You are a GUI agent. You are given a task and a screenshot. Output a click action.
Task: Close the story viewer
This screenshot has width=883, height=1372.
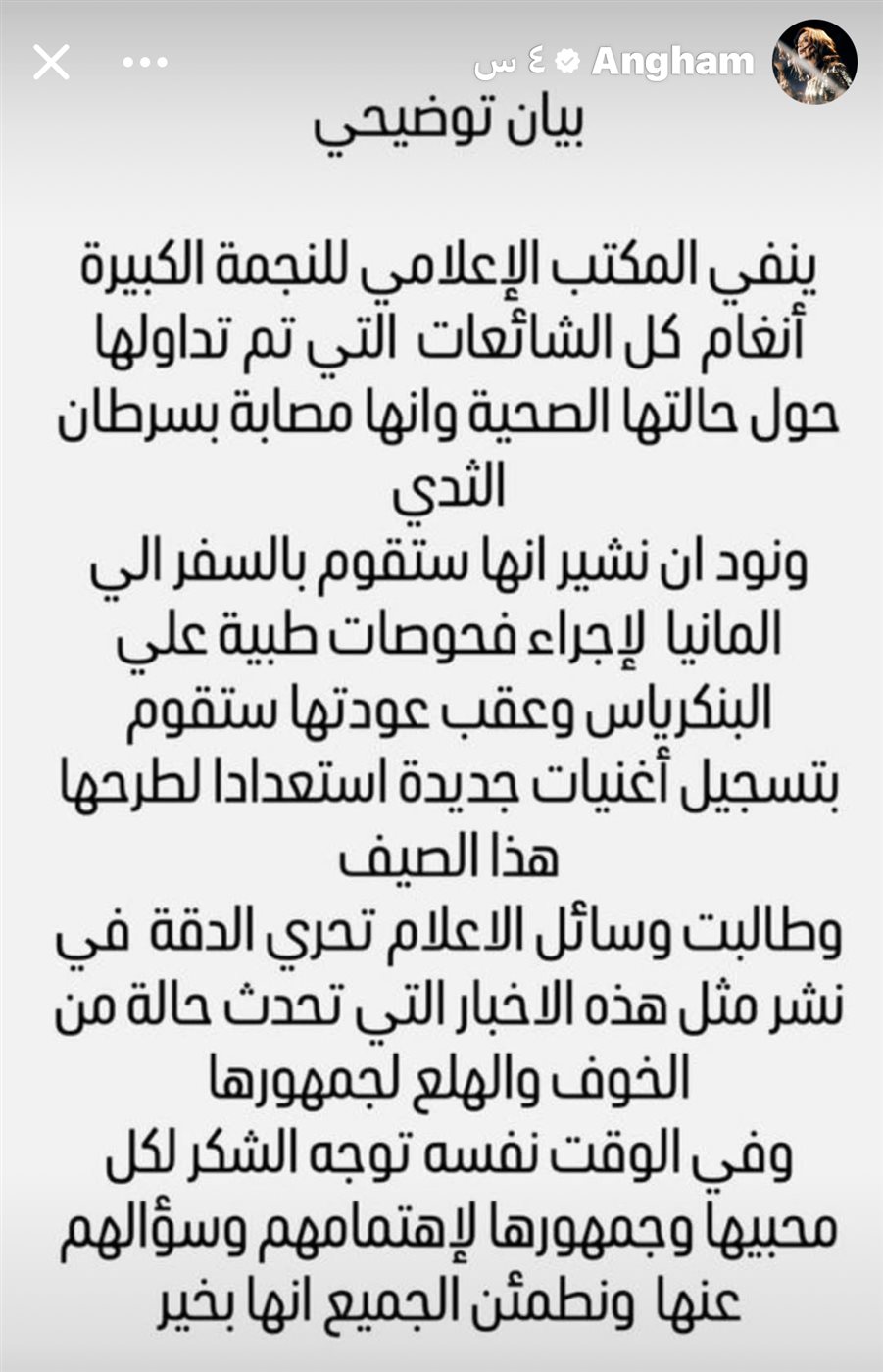[x=51, y=63]
